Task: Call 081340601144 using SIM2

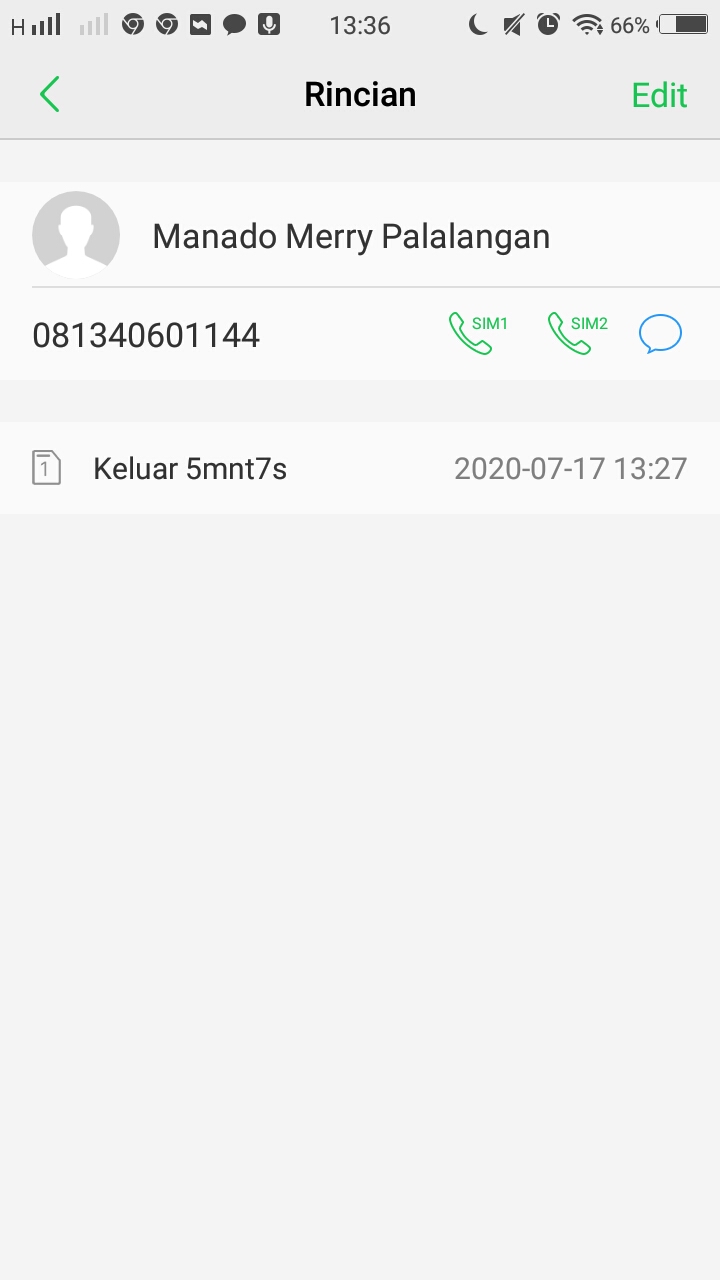Action: click(577, 334)
